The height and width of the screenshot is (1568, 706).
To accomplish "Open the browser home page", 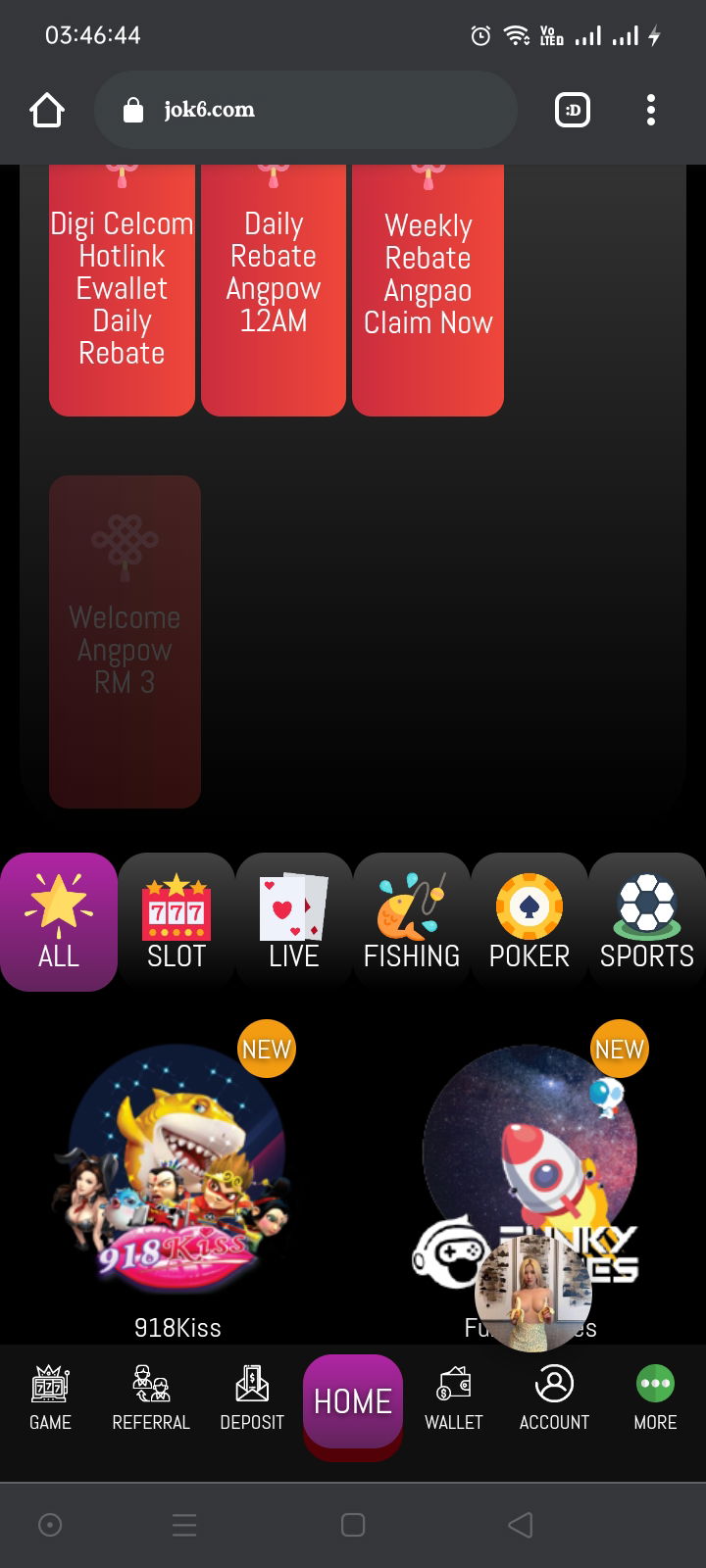I will point(47,111).
